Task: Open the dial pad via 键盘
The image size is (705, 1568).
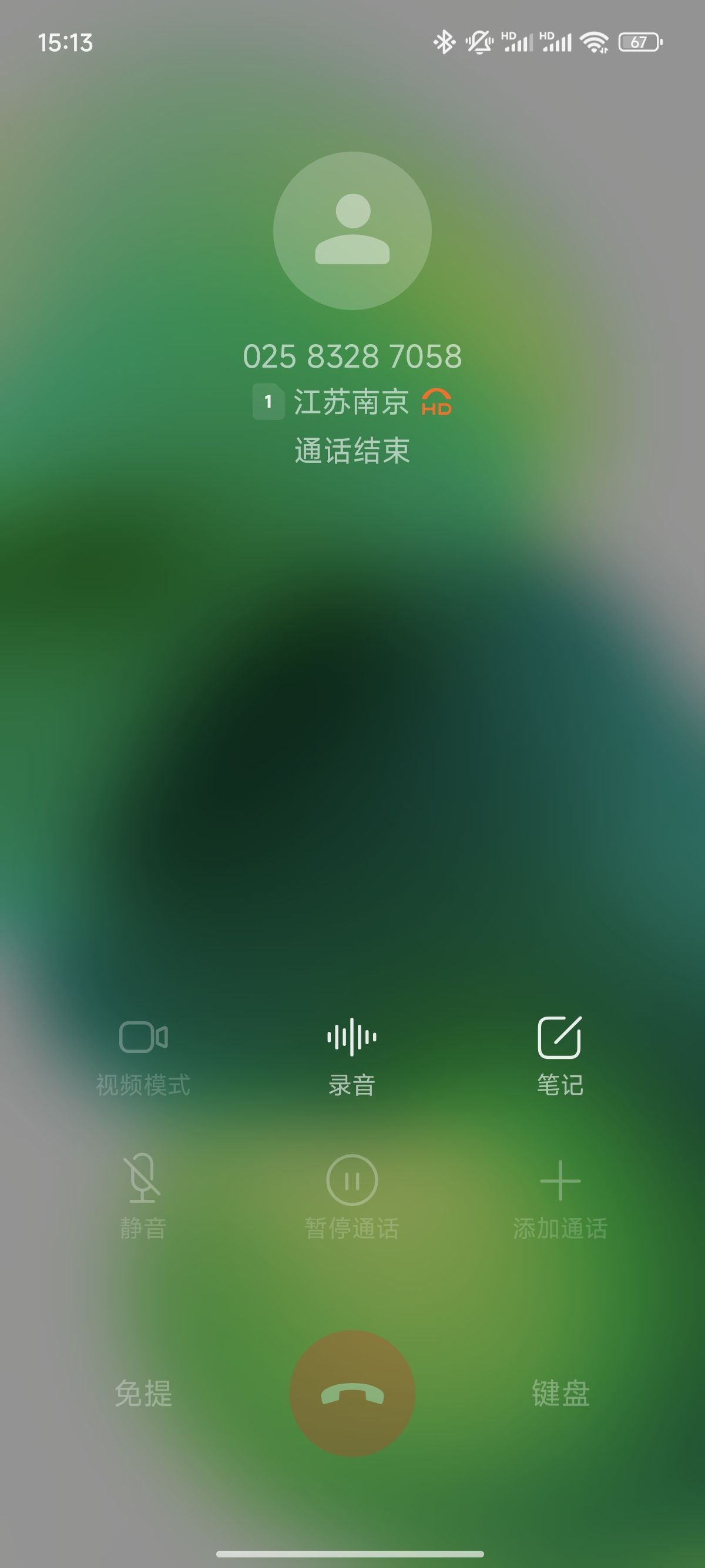Action: pyautogui.click(x=560, y=1394)
